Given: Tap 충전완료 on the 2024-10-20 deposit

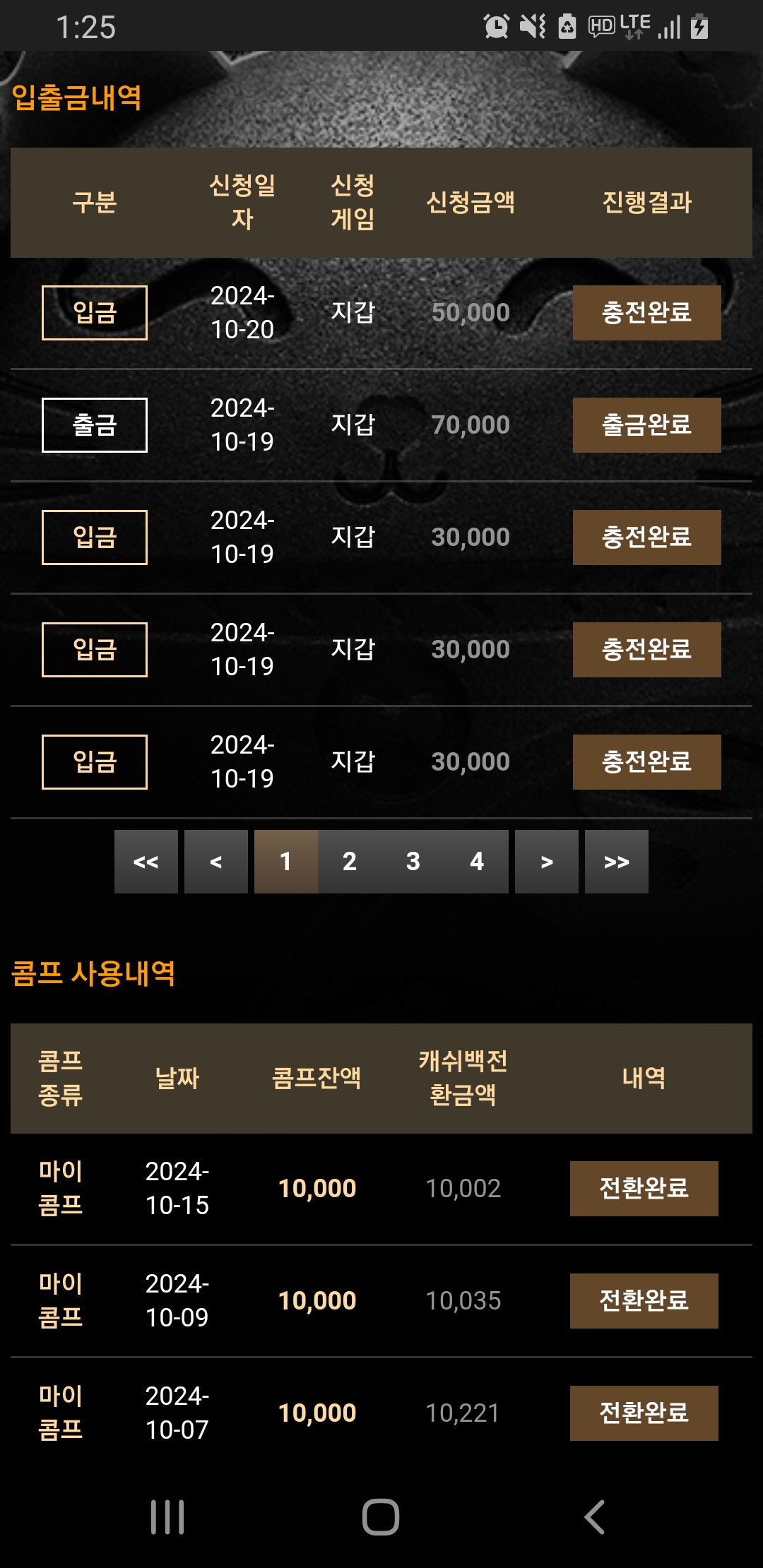Looking at the screenshot, I should click(647, 313).
